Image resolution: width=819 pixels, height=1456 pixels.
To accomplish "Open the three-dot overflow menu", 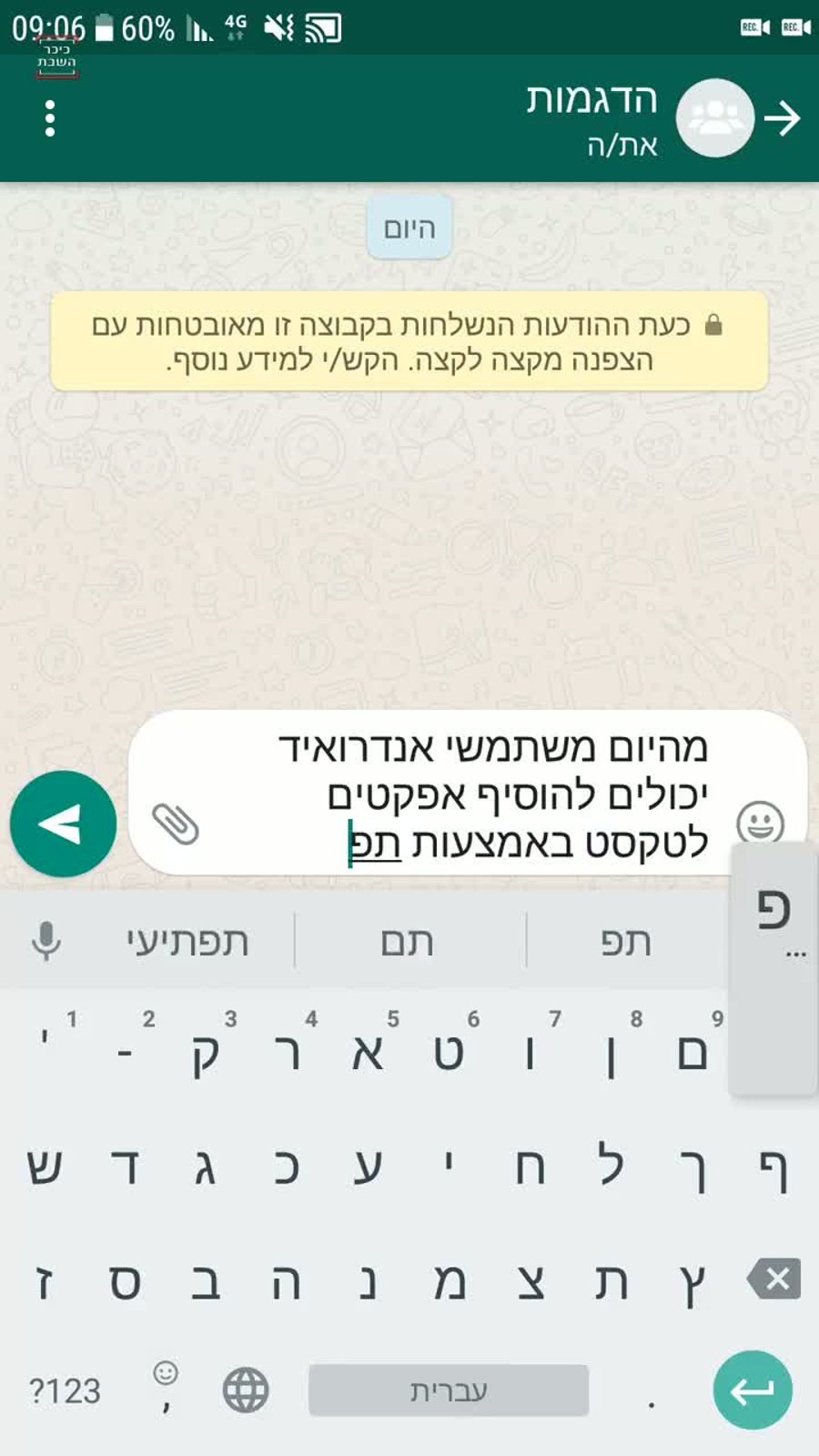I will 50,119.
